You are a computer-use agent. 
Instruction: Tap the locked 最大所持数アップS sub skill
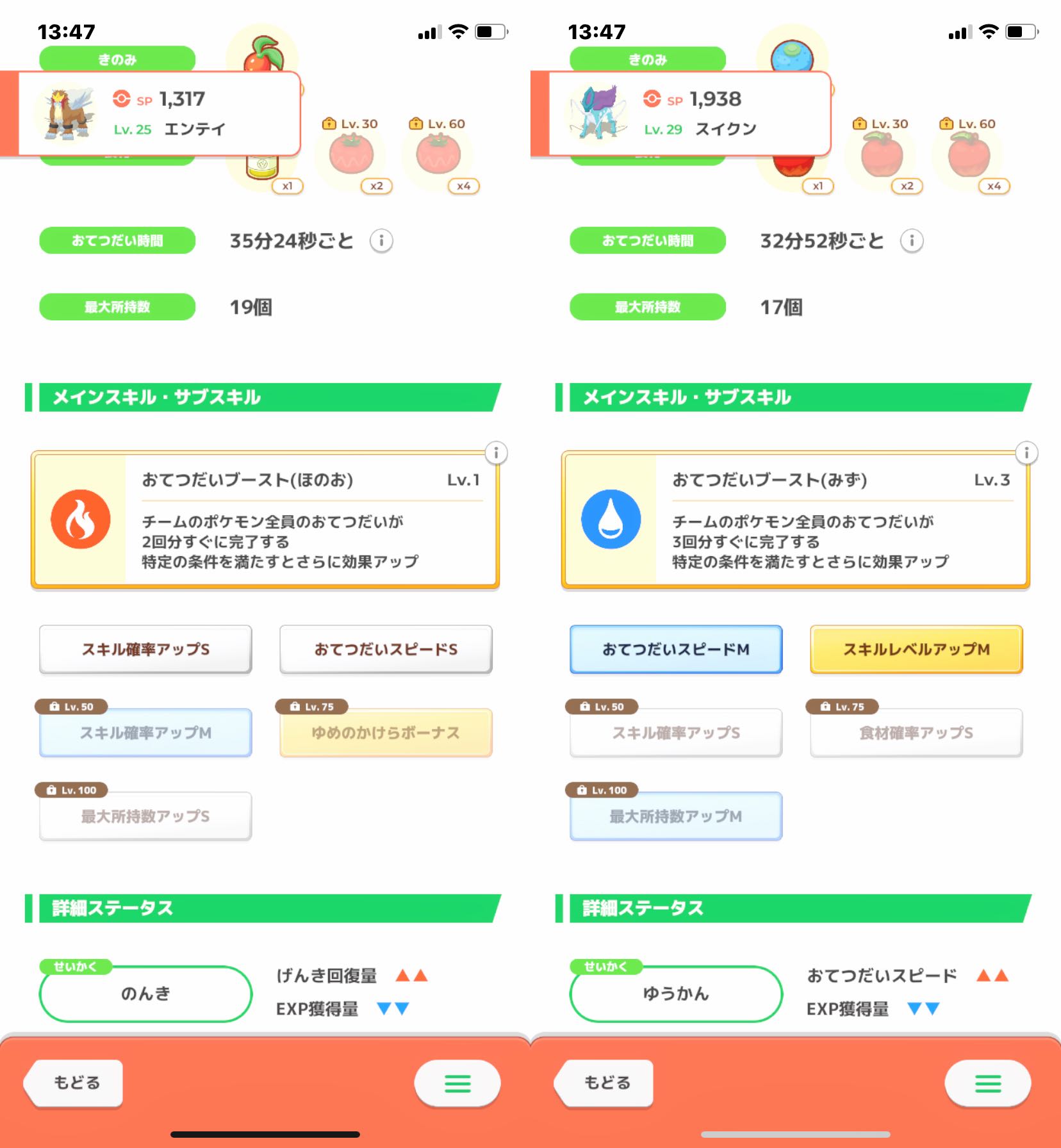[145, 816]
